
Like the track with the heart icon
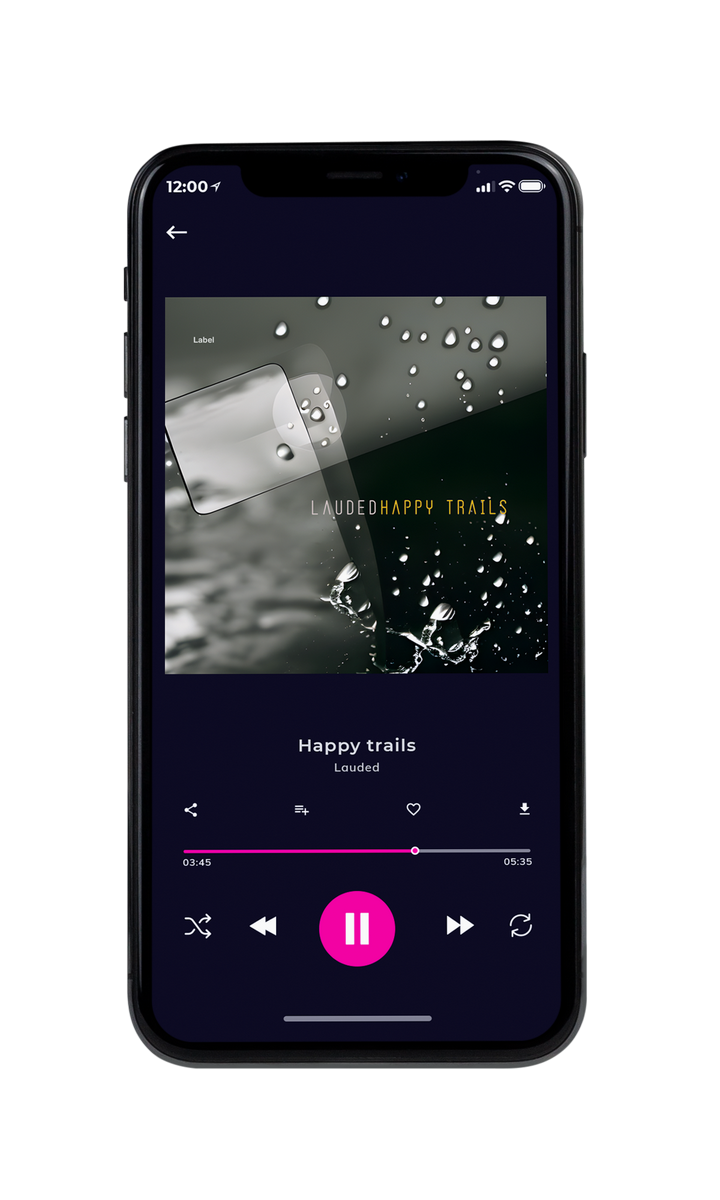413,810
